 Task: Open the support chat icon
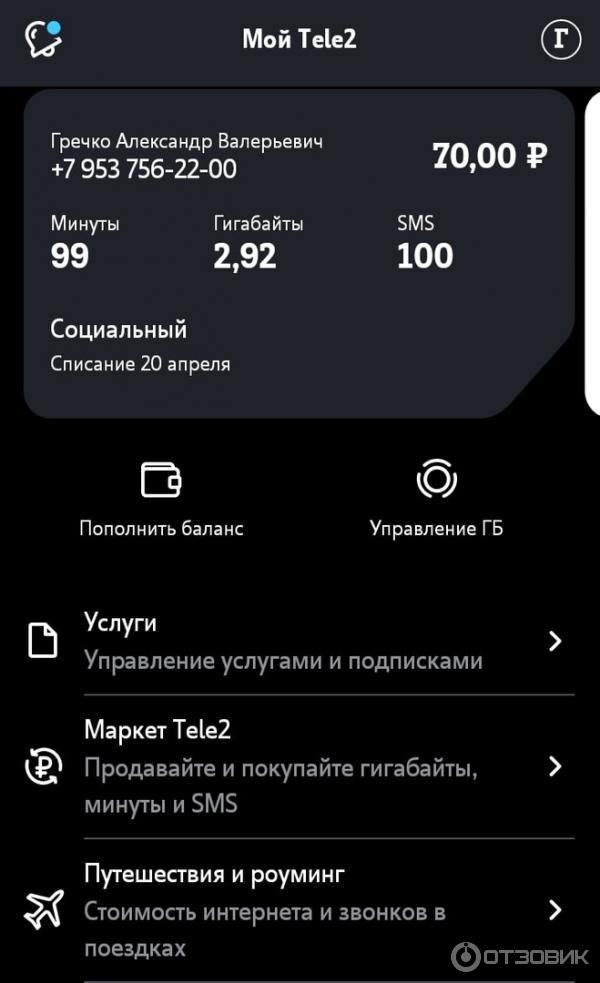(43, 40)
